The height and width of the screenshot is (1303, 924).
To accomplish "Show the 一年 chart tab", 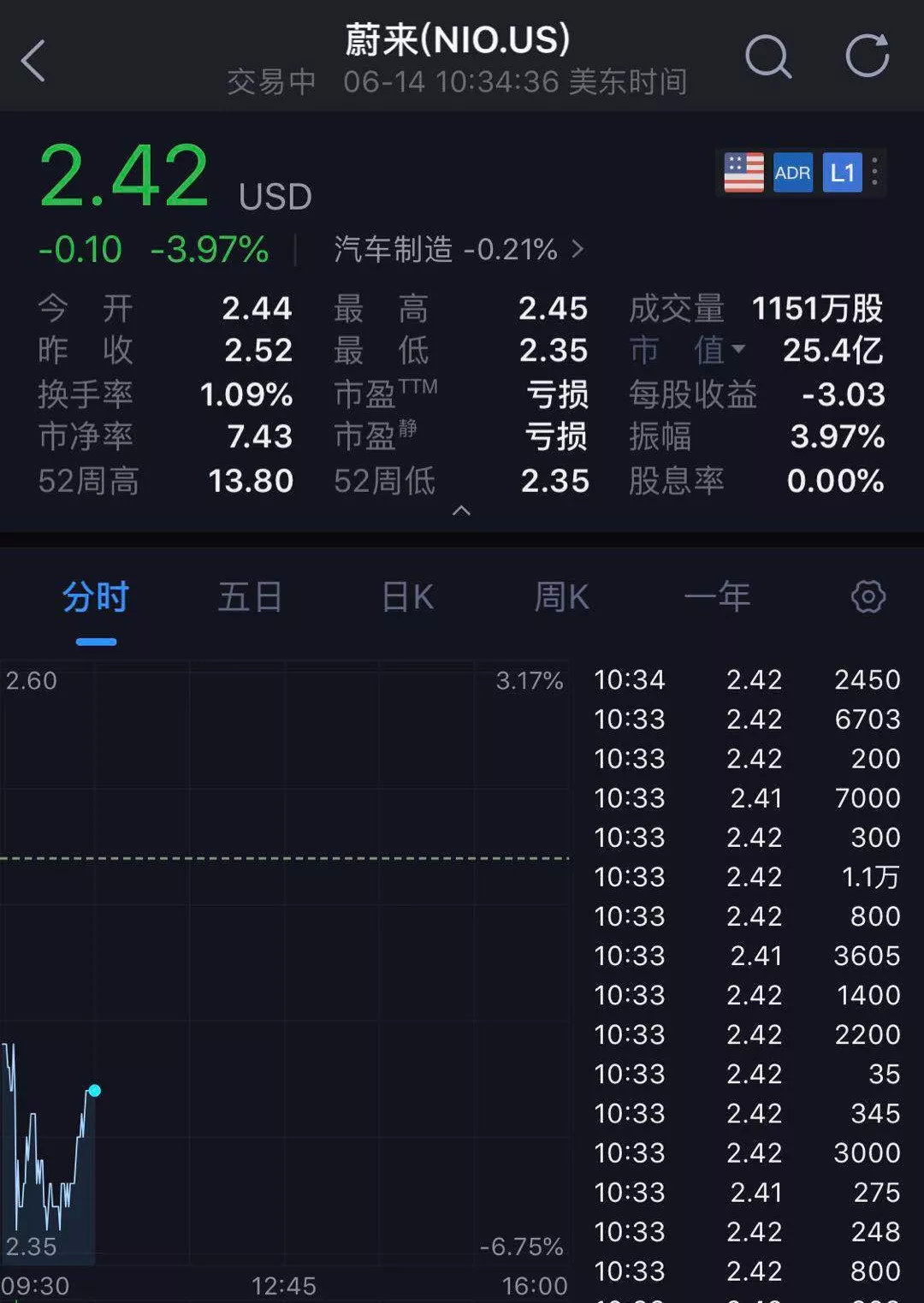I will [x=717, y=597].
